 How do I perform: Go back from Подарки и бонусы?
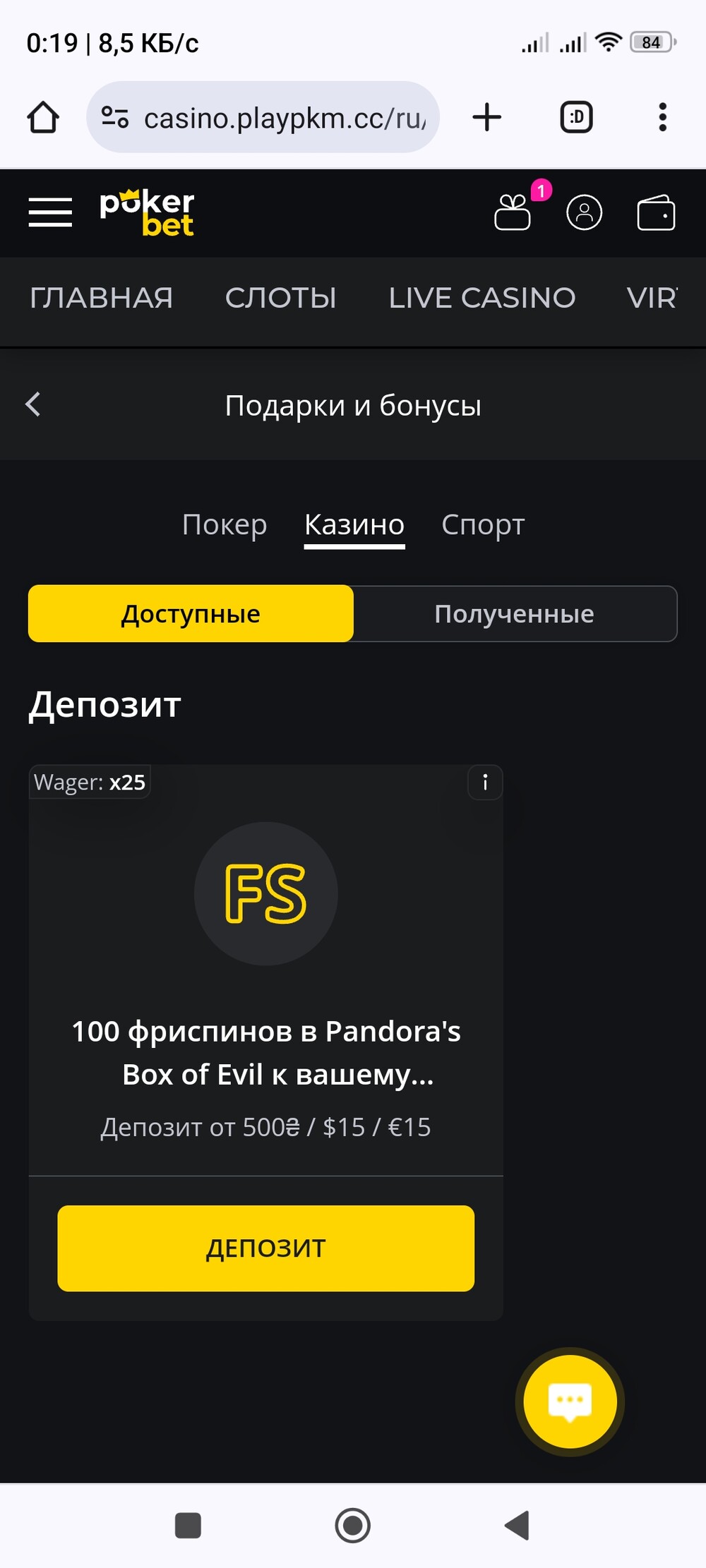tap(33, 404)
